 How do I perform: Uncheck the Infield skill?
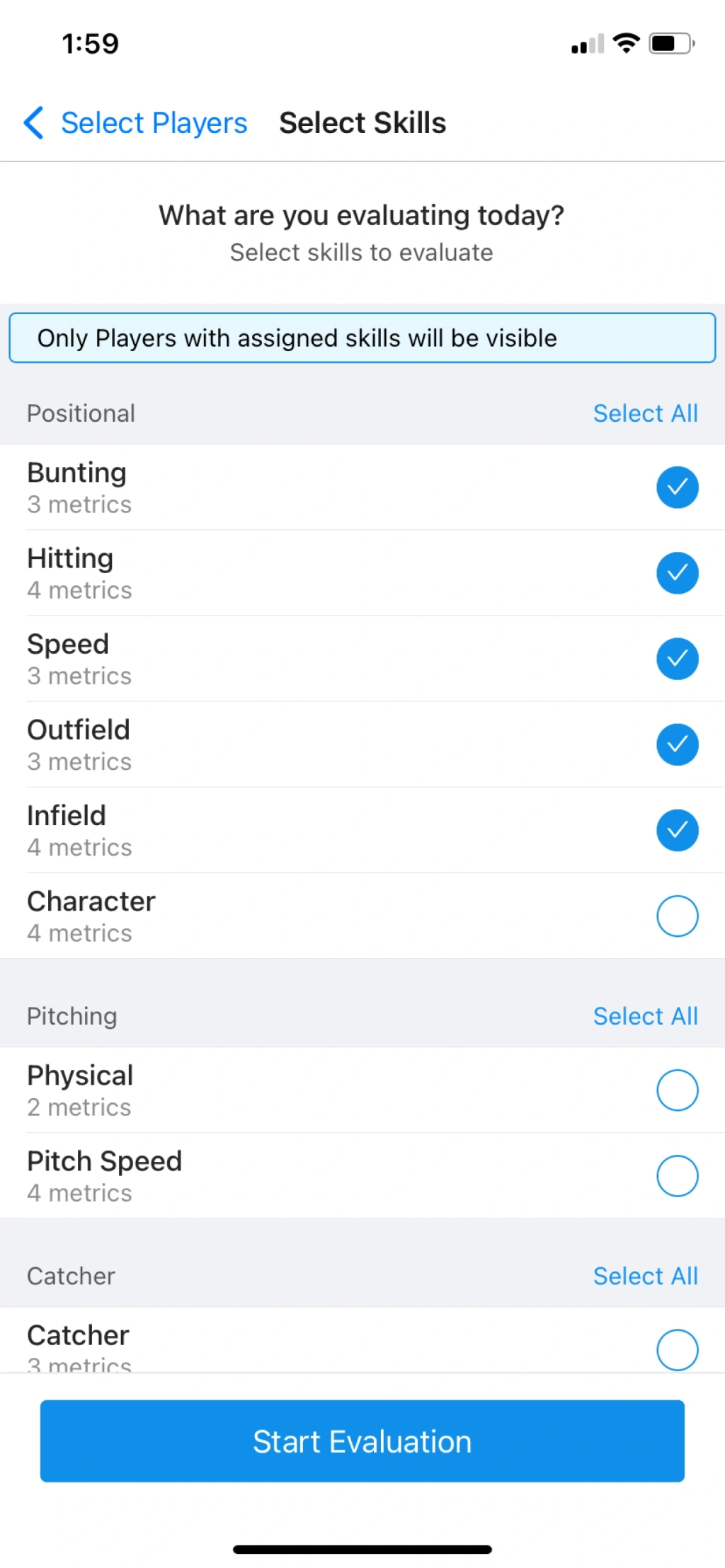click(x=677, y=830)
